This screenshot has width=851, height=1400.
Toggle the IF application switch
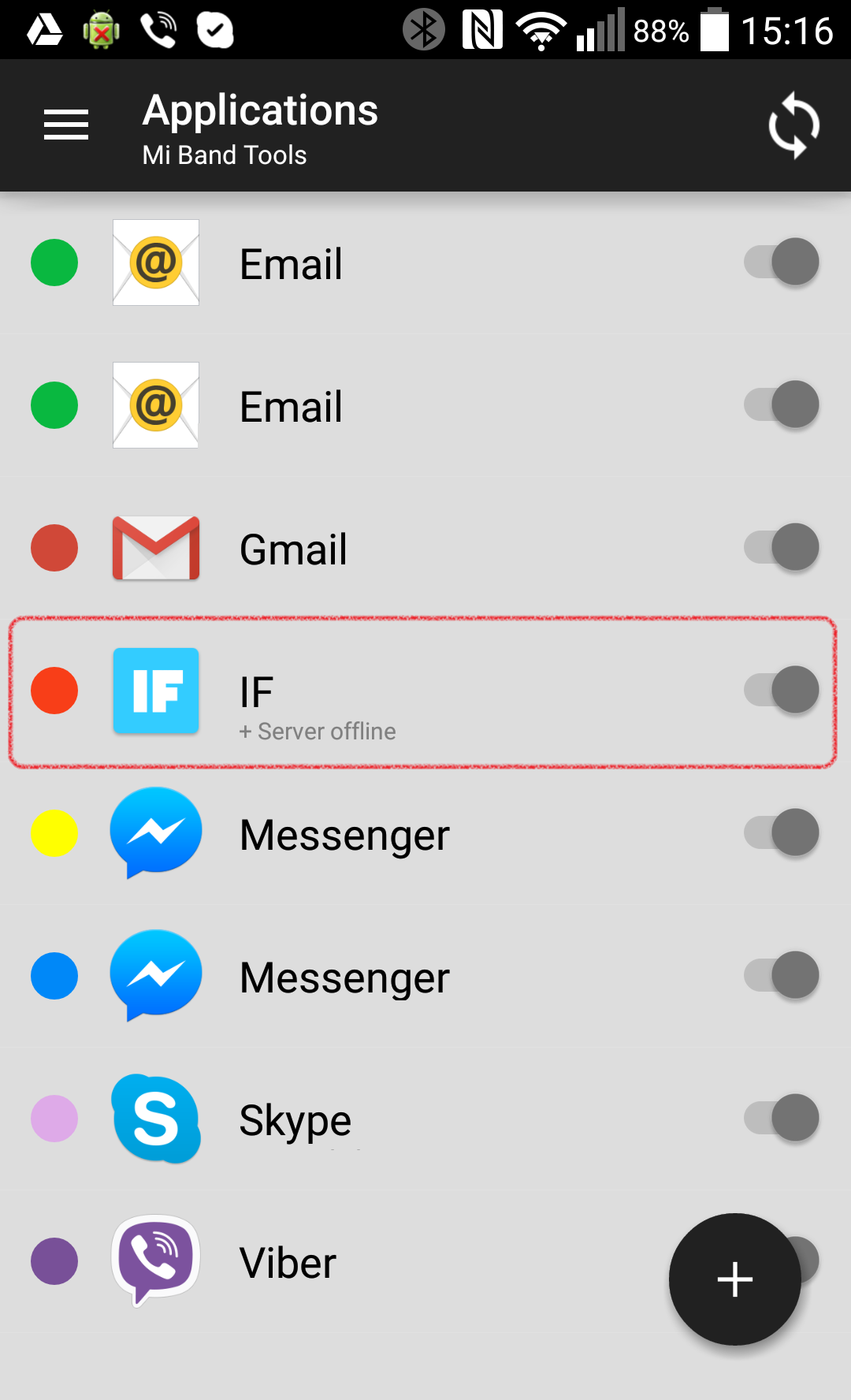tap(782, 690)
